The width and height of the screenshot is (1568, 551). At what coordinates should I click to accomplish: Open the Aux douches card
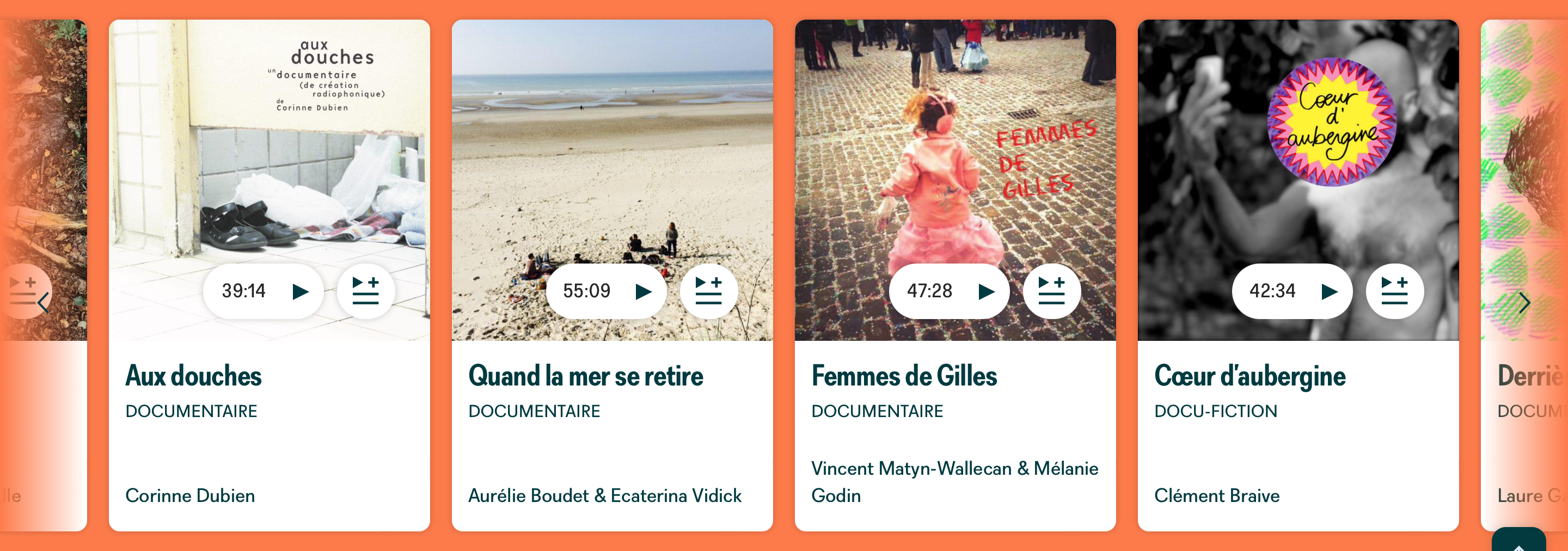[x=194, y=376]
